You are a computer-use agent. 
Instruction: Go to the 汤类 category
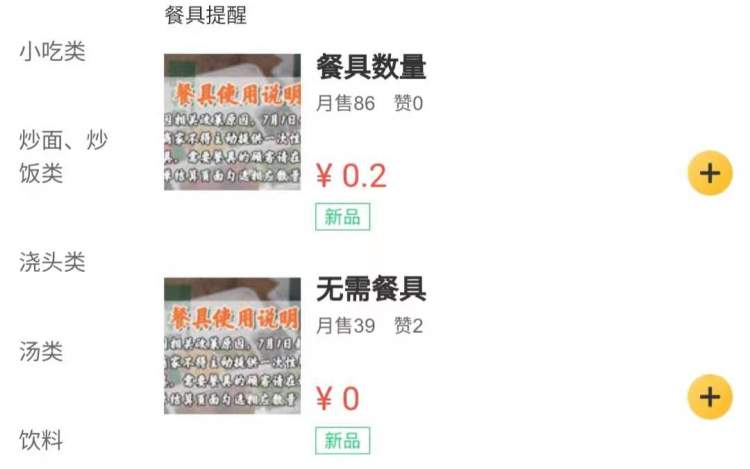tap(41, 352)
